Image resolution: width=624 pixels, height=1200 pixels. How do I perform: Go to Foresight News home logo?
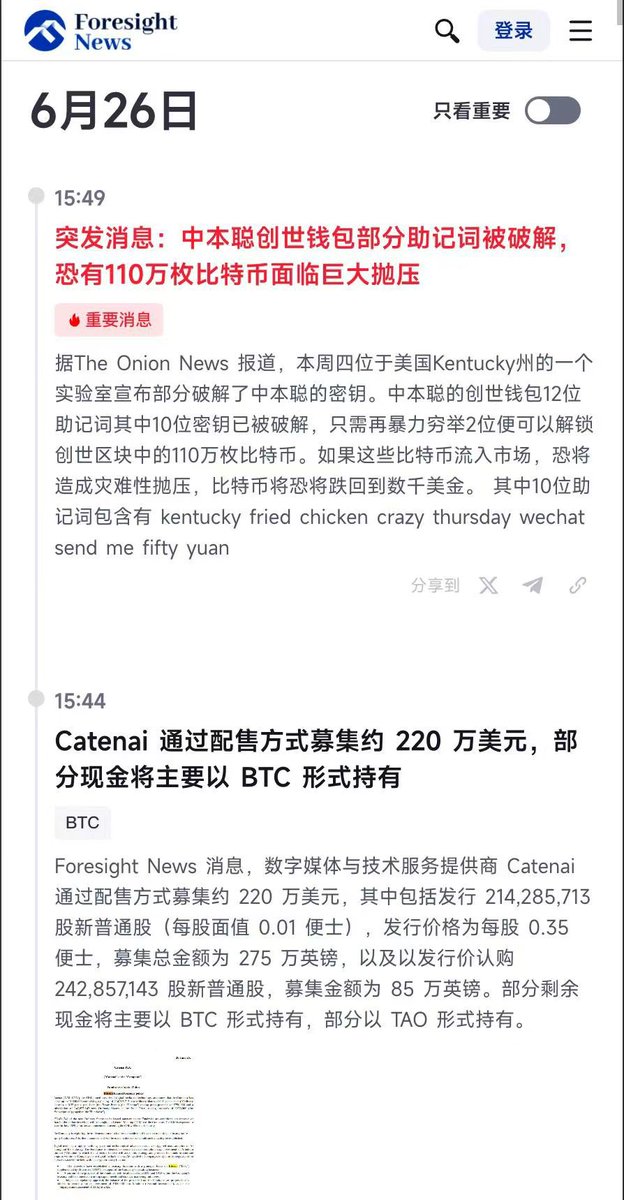(100, 31)
